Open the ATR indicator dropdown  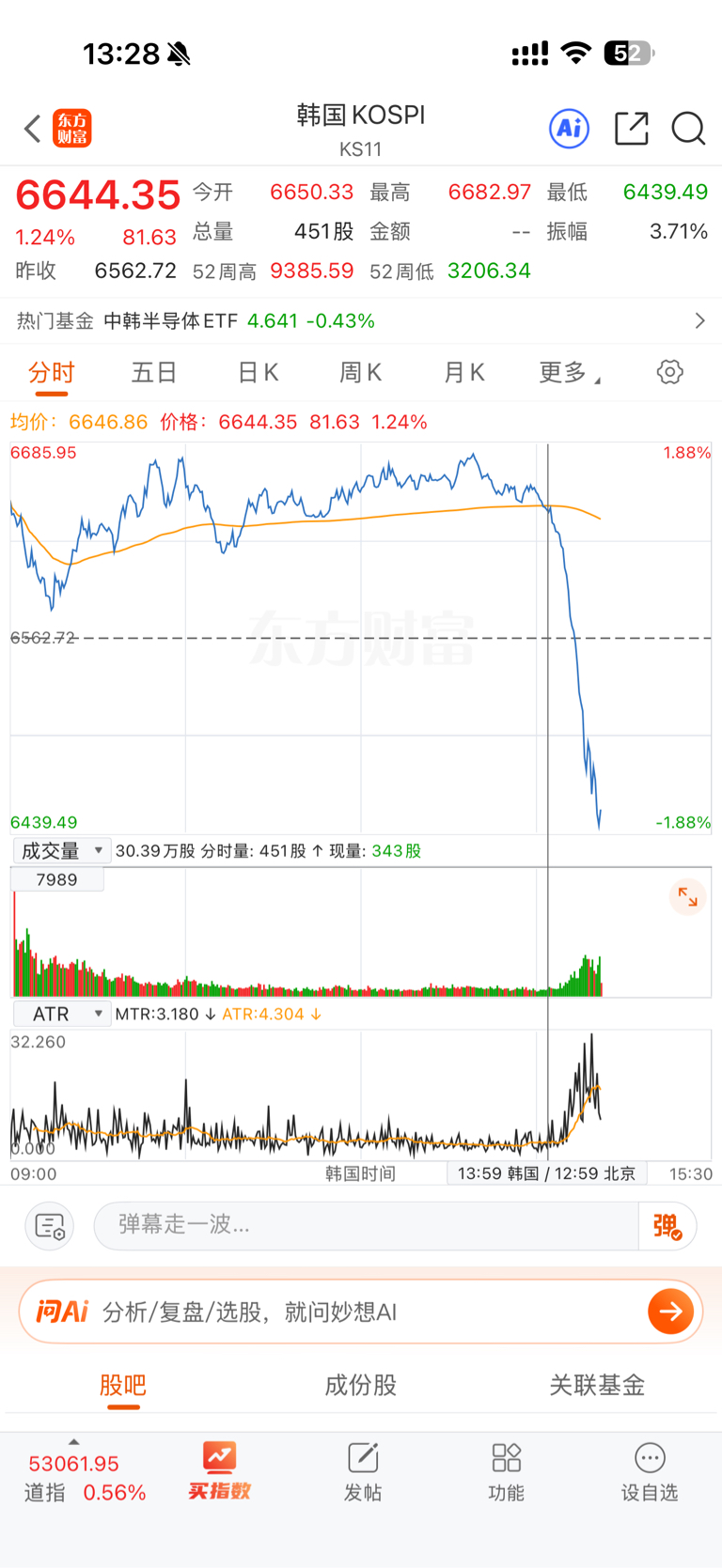62,1014
